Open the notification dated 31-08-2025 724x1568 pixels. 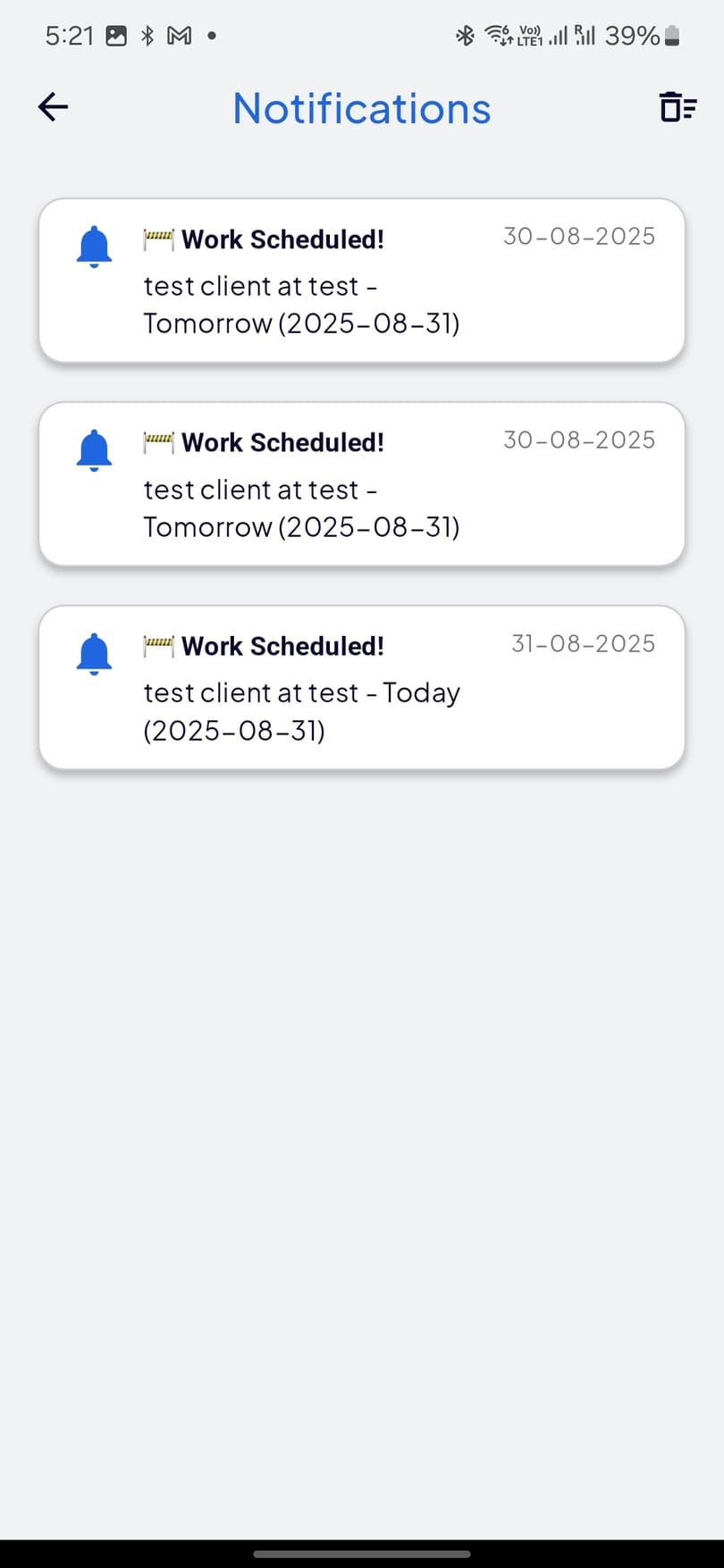coord(361,686)
